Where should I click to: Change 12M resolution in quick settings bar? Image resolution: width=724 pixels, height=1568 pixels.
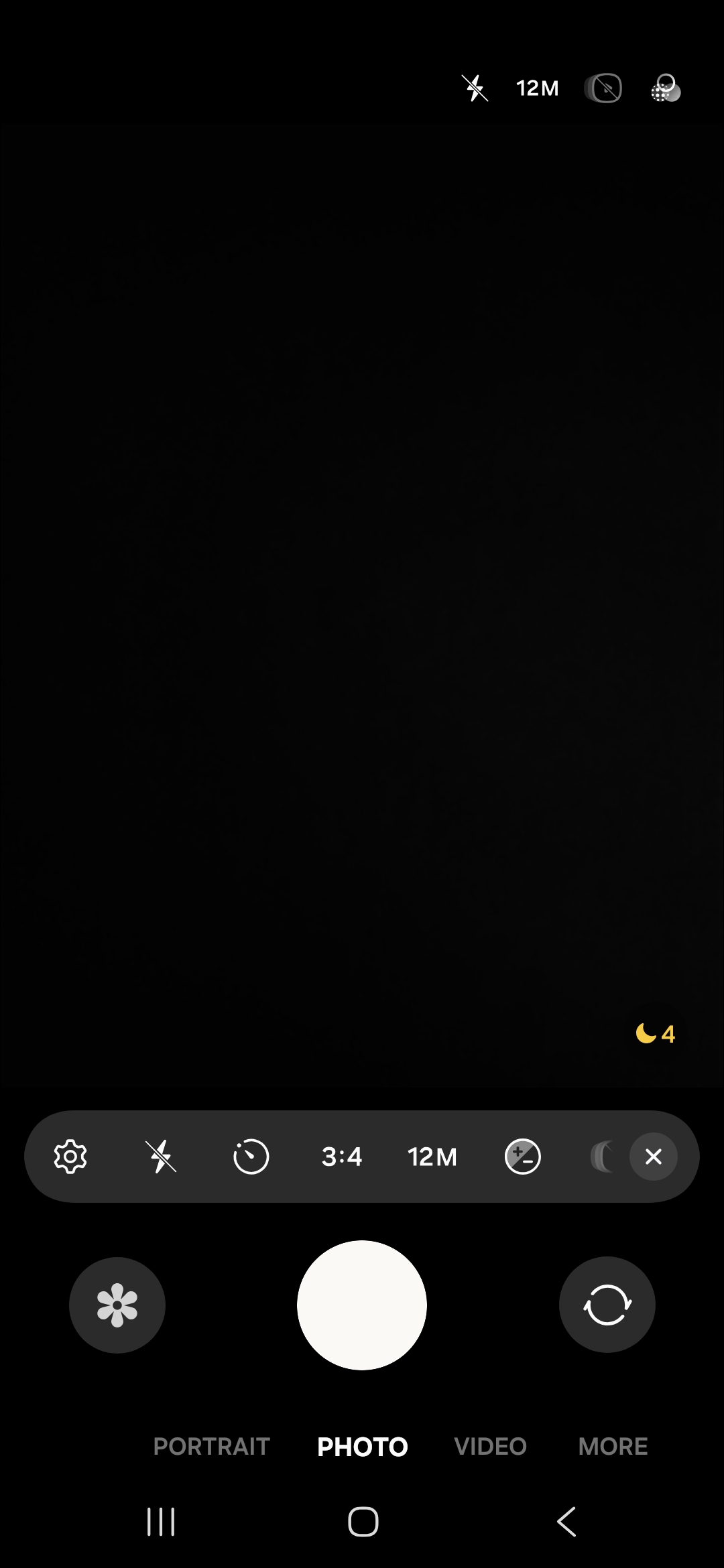pyautogui.click(x=432, y=1157)
